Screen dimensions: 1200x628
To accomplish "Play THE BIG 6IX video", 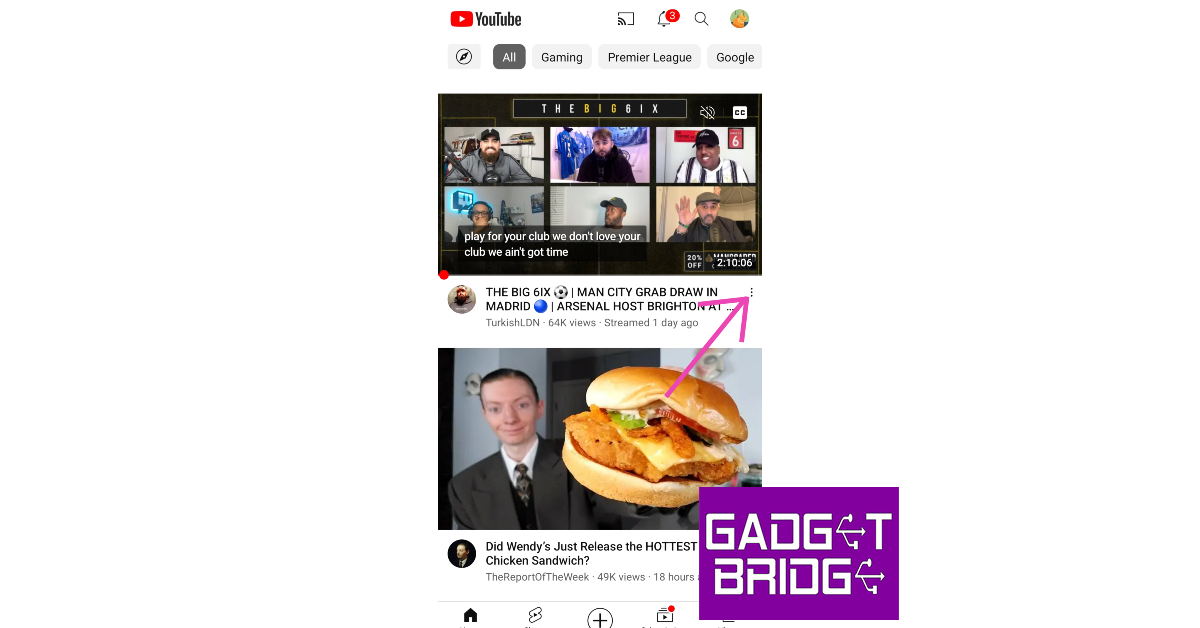I will point(600,185).
